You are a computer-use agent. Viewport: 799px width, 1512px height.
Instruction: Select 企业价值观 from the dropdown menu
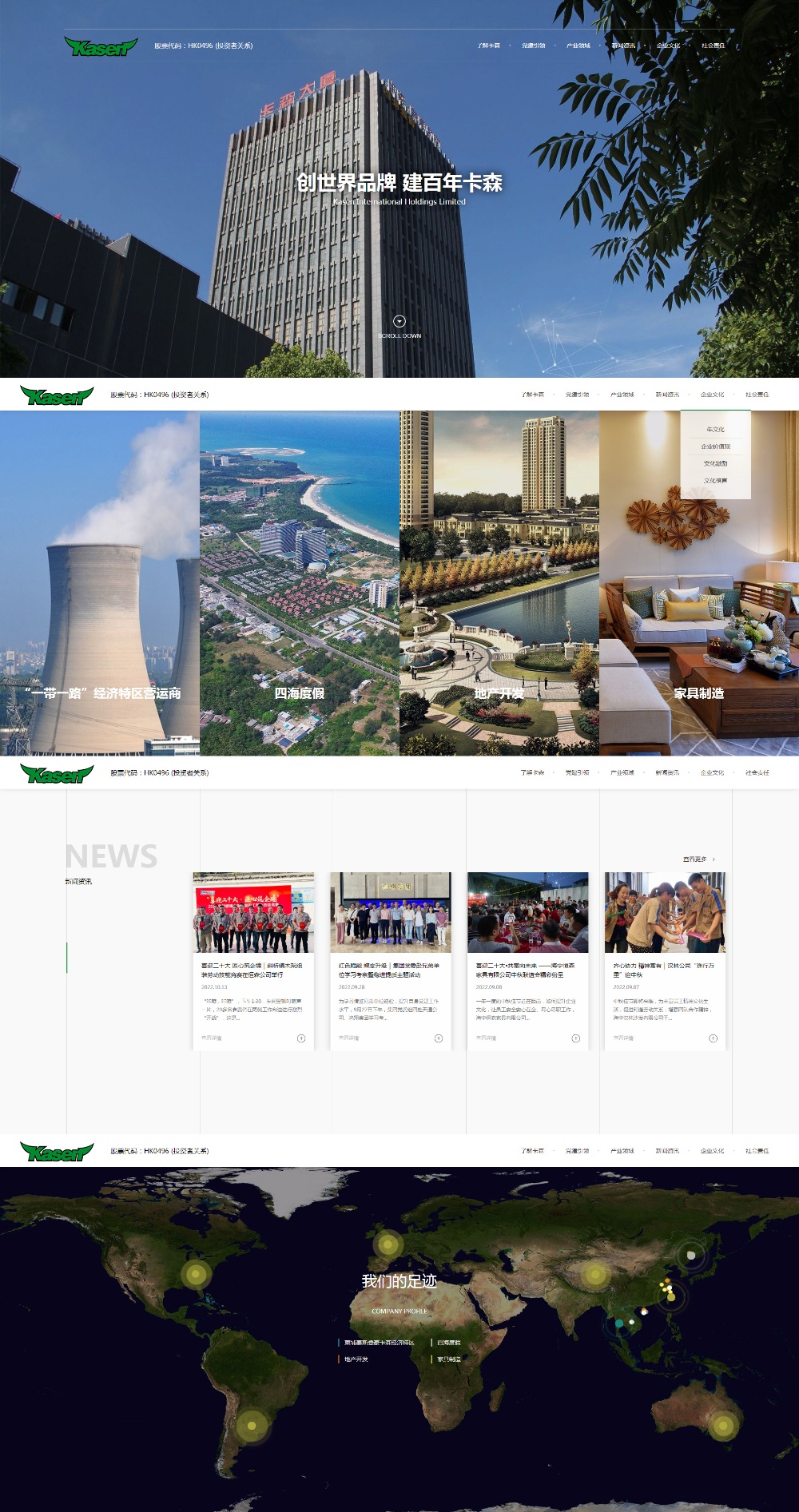point(715,446)
